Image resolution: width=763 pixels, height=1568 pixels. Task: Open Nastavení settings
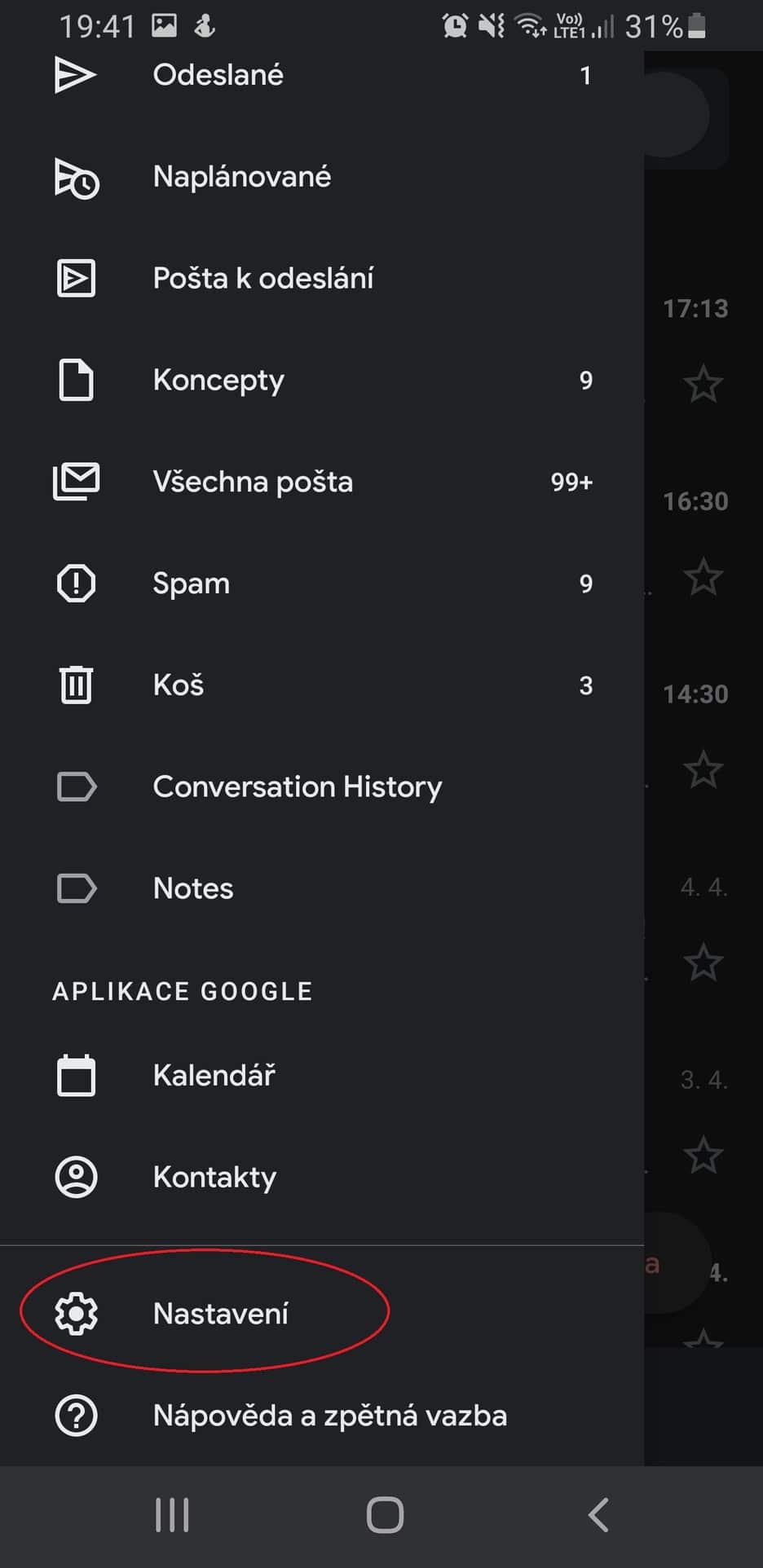click(x=322, y=1314)
